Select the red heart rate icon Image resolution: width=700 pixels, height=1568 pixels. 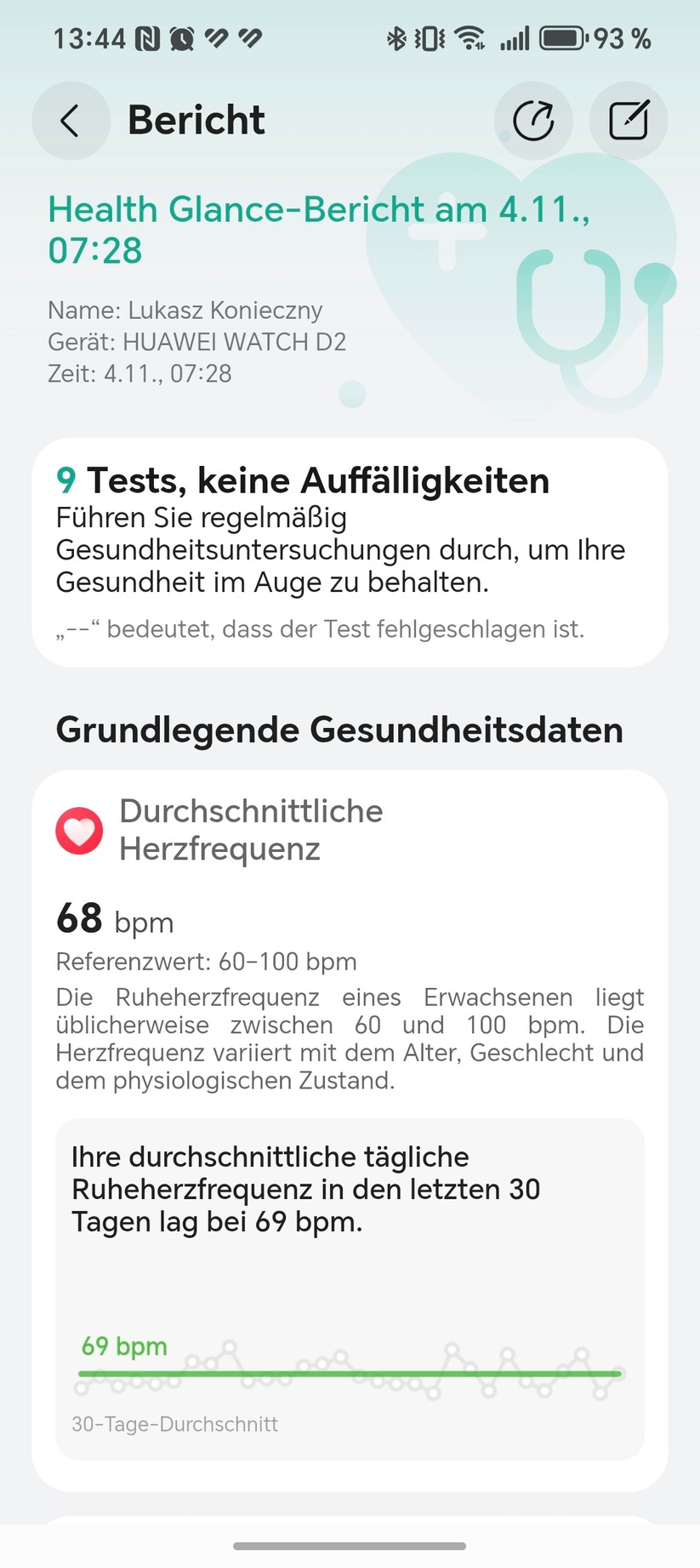[x=79, y=830]
